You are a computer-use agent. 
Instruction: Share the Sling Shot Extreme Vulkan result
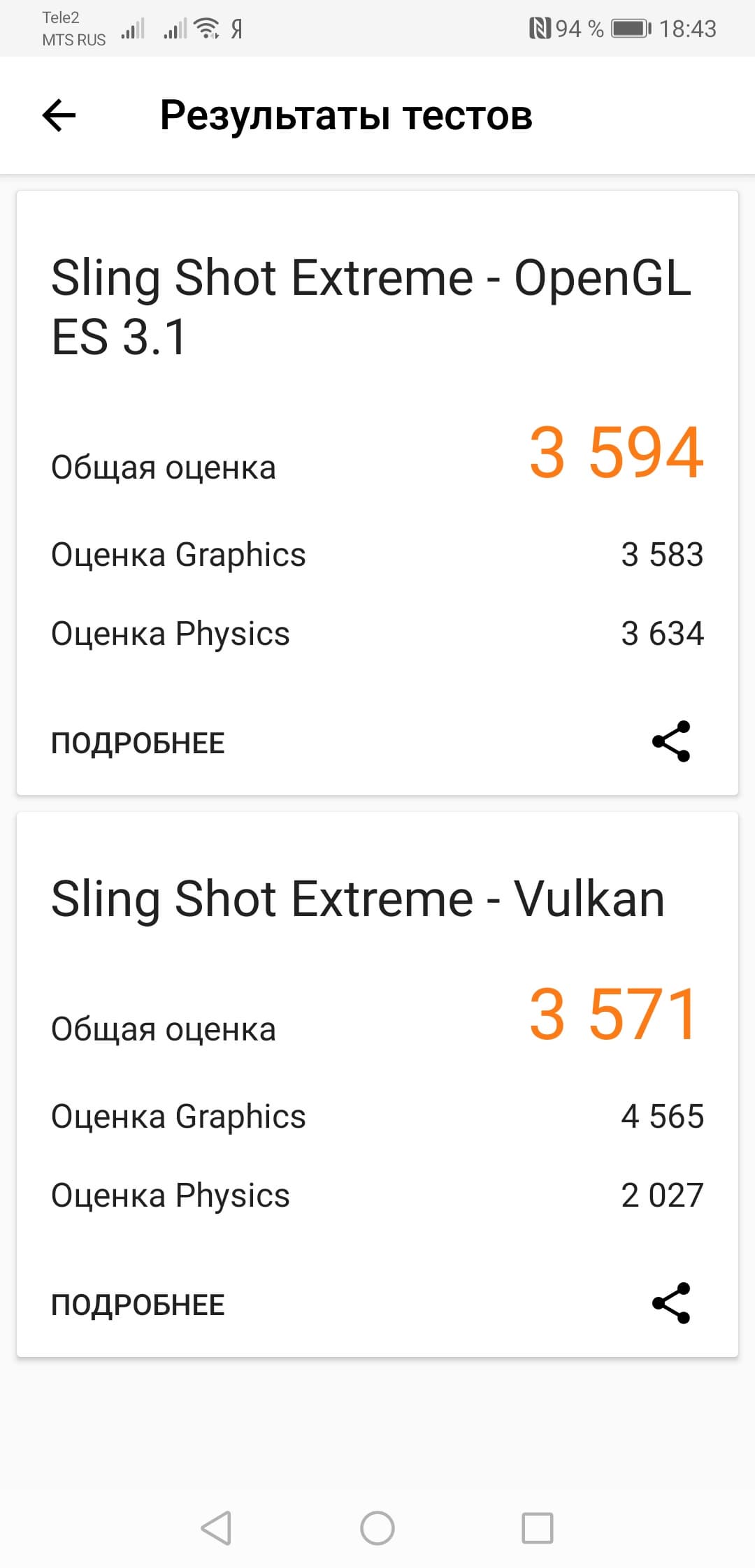click(x=671, y=1303)
